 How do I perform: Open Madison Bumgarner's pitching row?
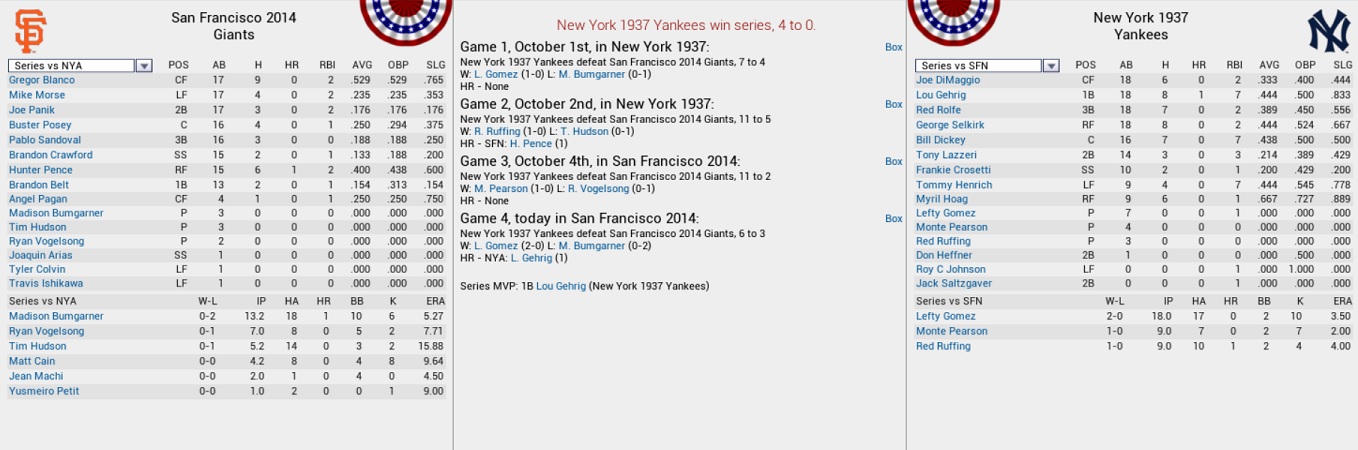pos(55,316)
